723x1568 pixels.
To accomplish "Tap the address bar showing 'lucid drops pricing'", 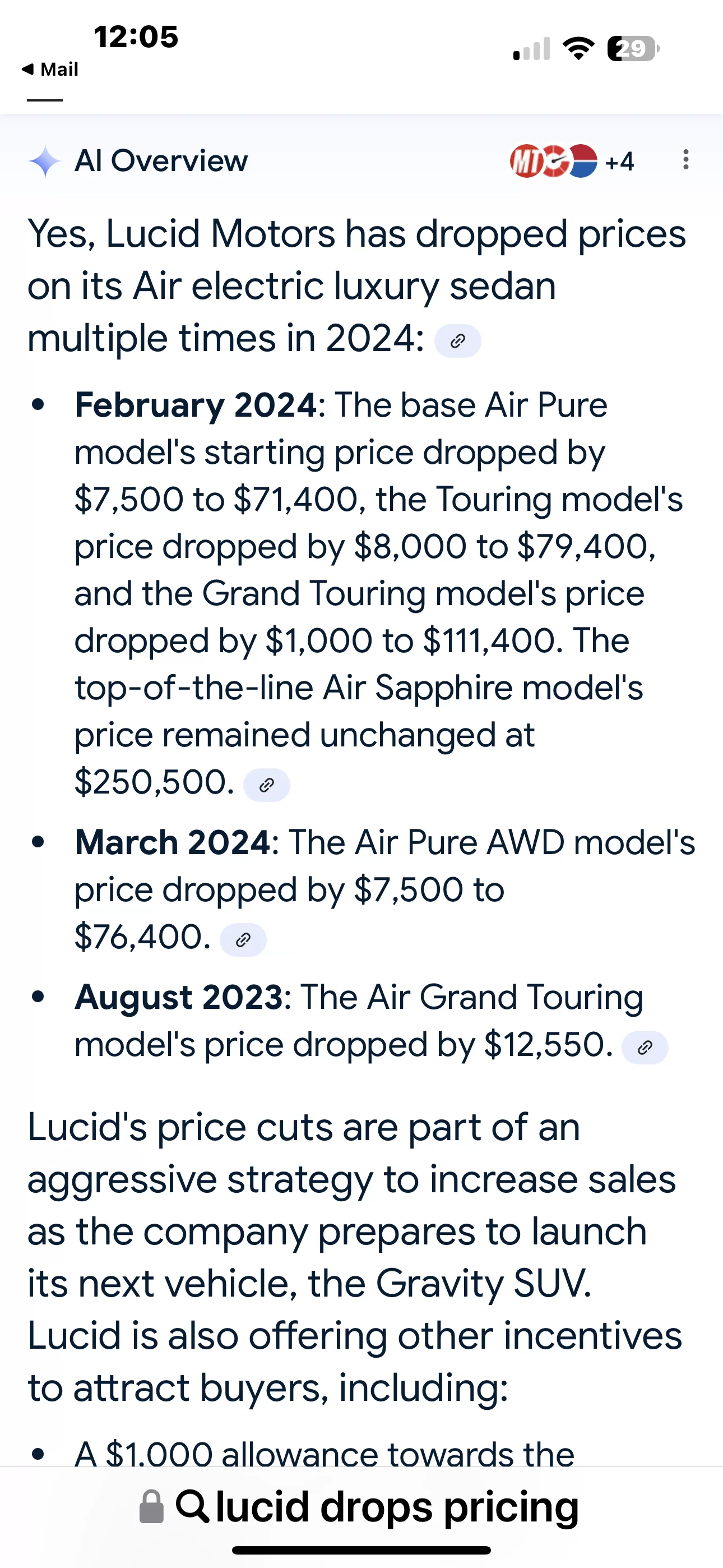I will click(x=360, y=1506).
